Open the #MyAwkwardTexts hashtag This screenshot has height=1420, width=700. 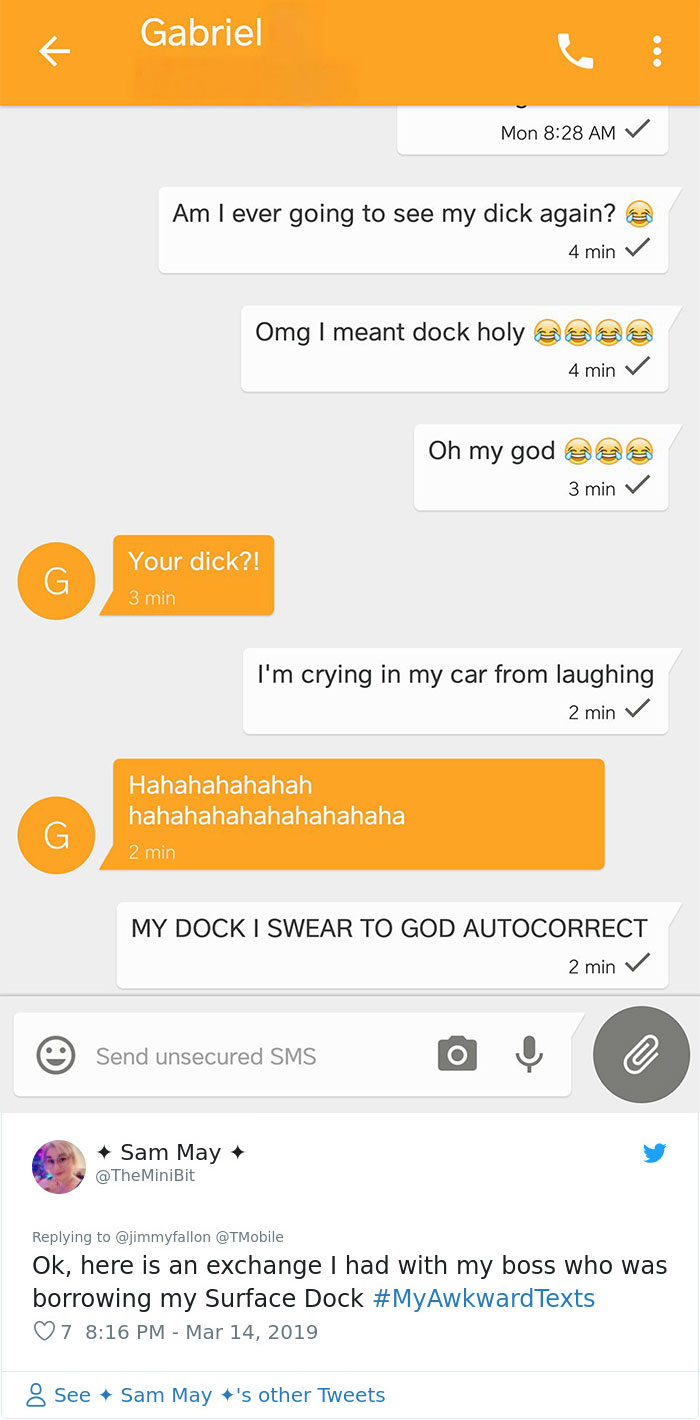[484, 1298]
